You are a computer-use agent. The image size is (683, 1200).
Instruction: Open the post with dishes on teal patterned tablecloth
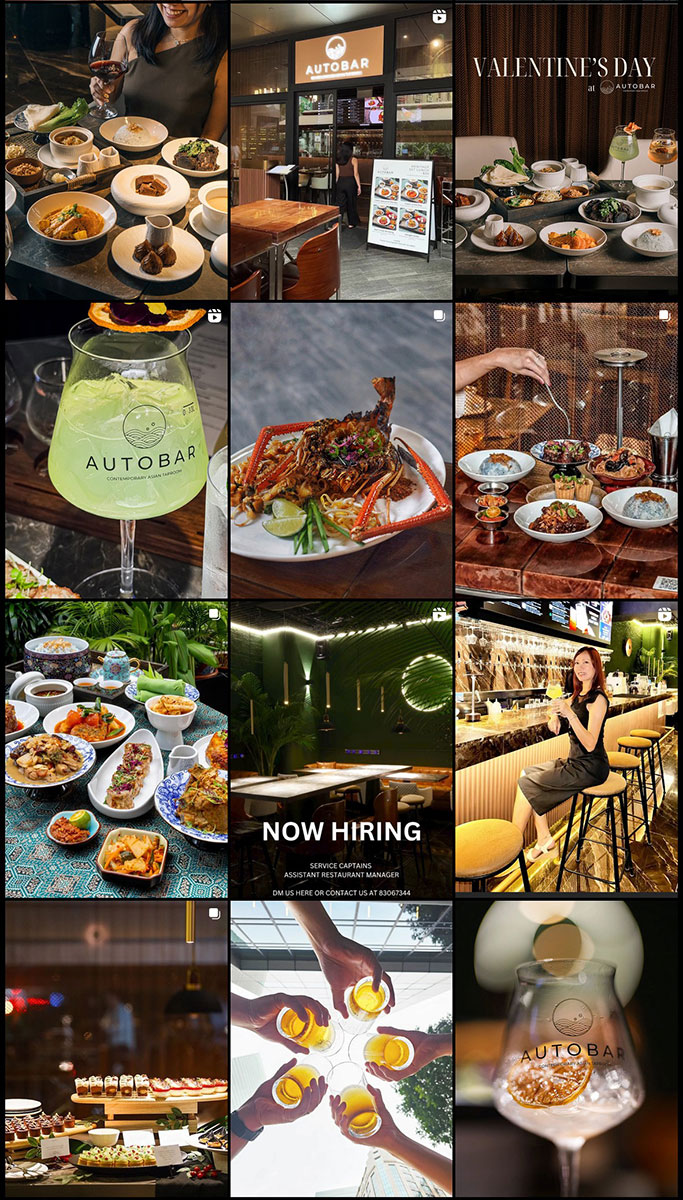click(115, 748)
